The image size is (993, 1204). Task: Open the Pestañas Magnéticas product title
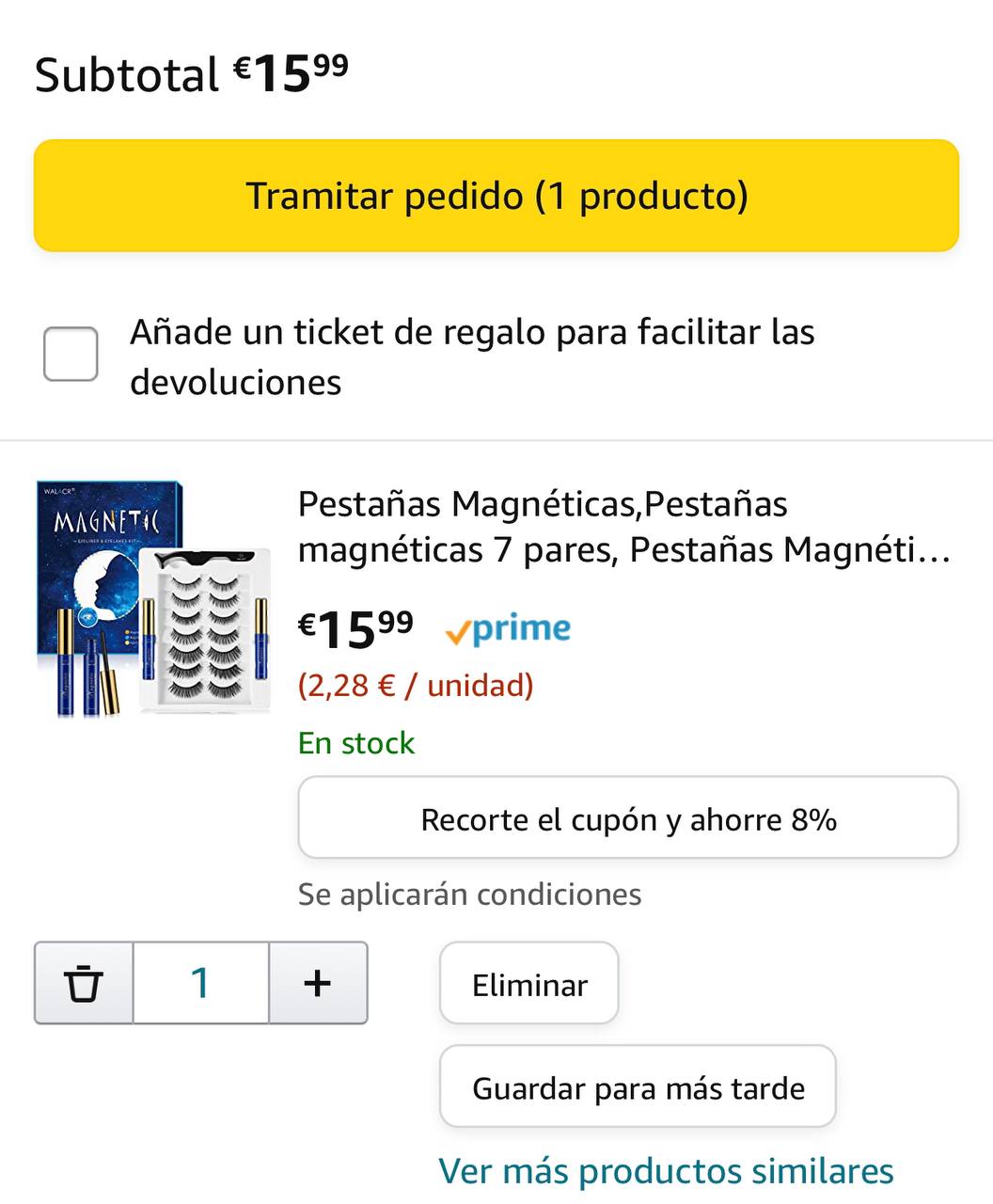point(624,527)
